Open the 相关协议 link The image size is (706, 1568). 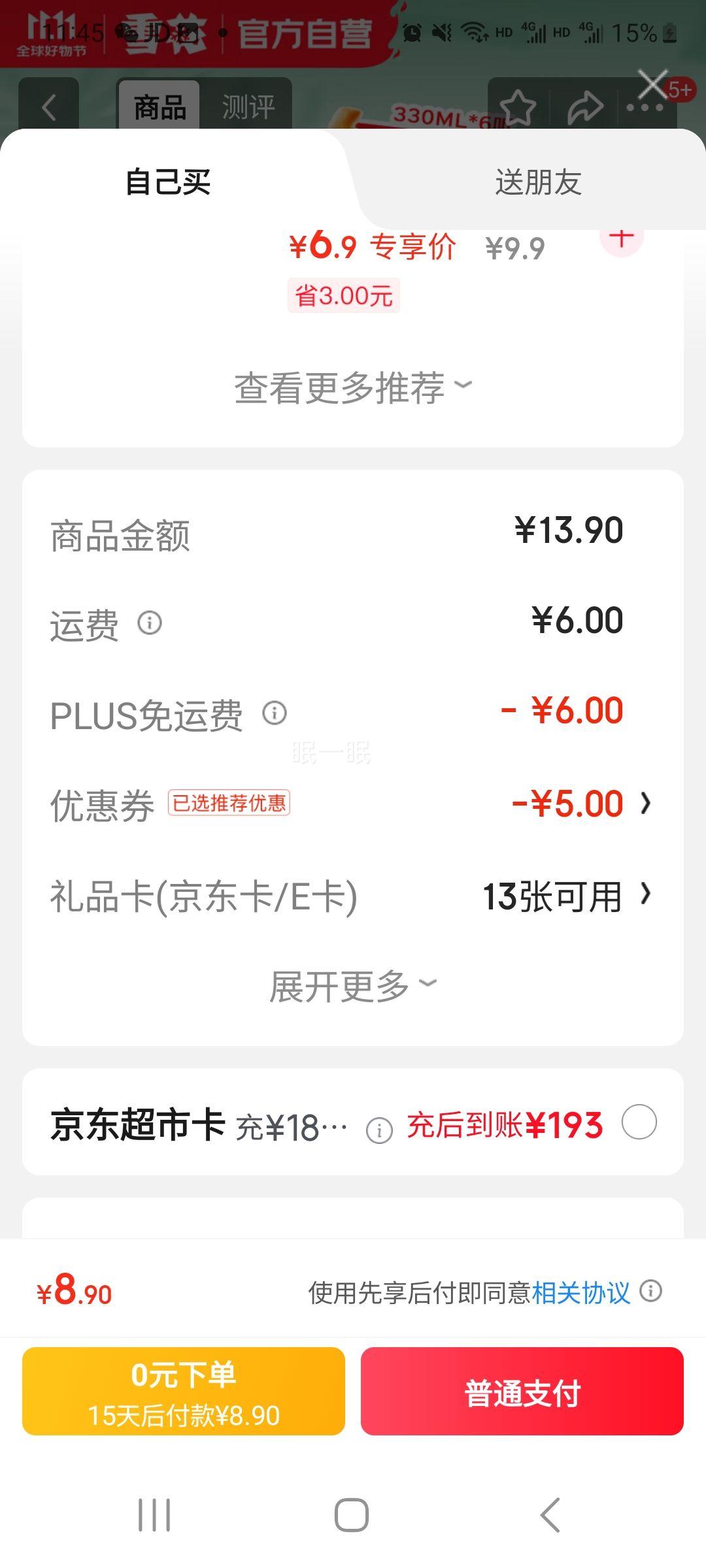click(x=581, y=1292)
